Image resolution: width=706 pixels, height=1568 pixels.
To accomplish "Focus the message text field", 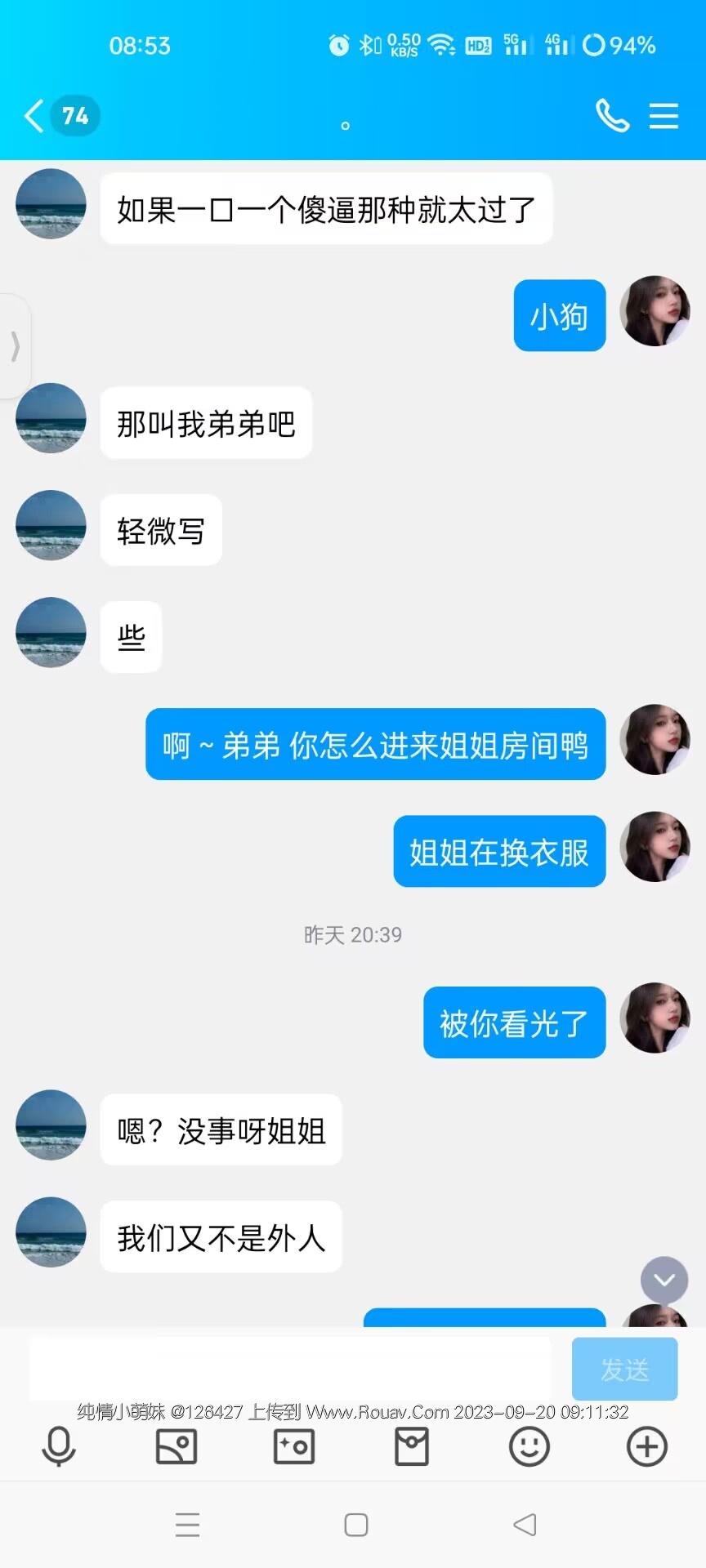I will pyautogui.click(x=290, y=1369).
